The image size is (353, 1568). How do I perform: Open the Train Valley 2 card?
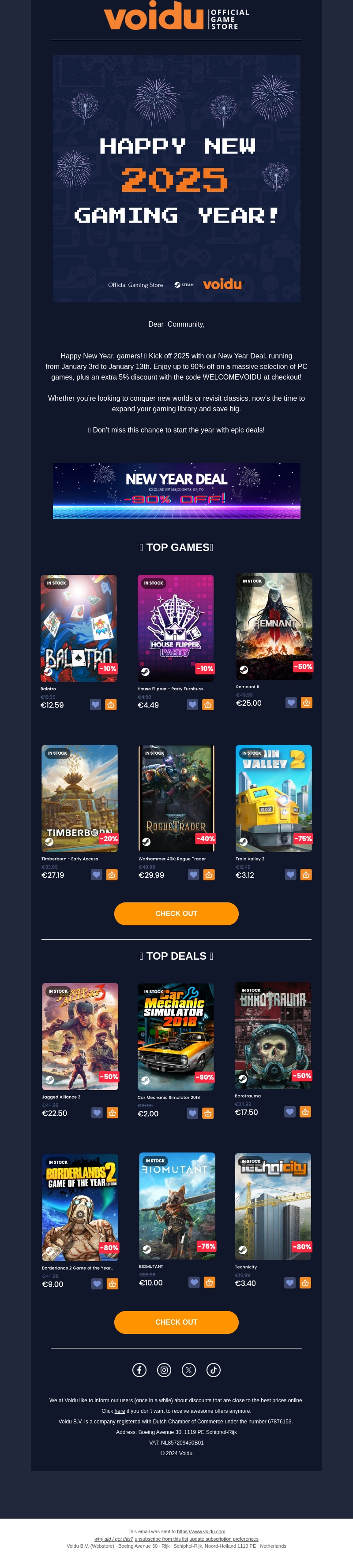(274, 797)
